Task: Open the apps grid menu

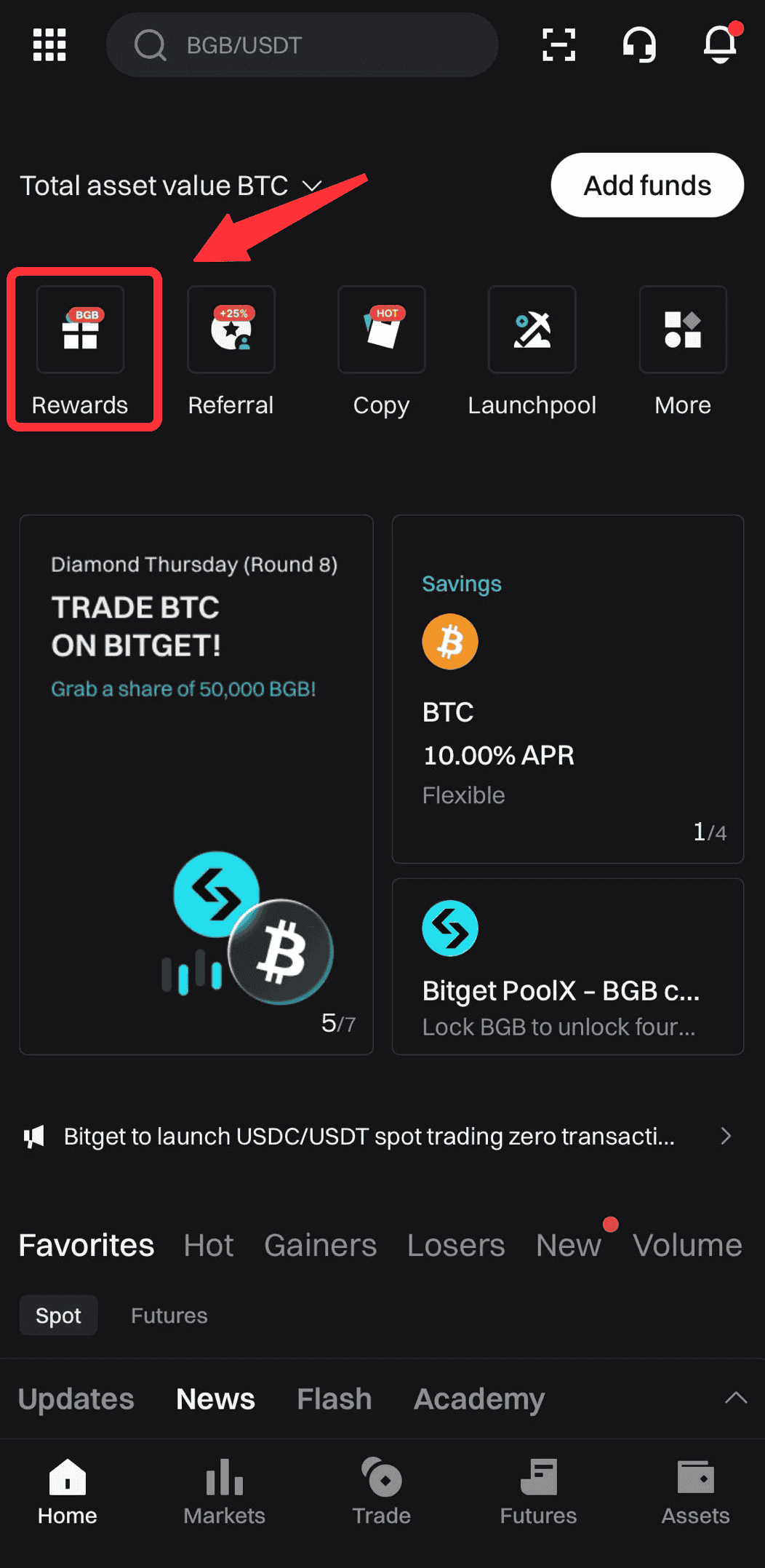Action: click(x=48, y=45)
